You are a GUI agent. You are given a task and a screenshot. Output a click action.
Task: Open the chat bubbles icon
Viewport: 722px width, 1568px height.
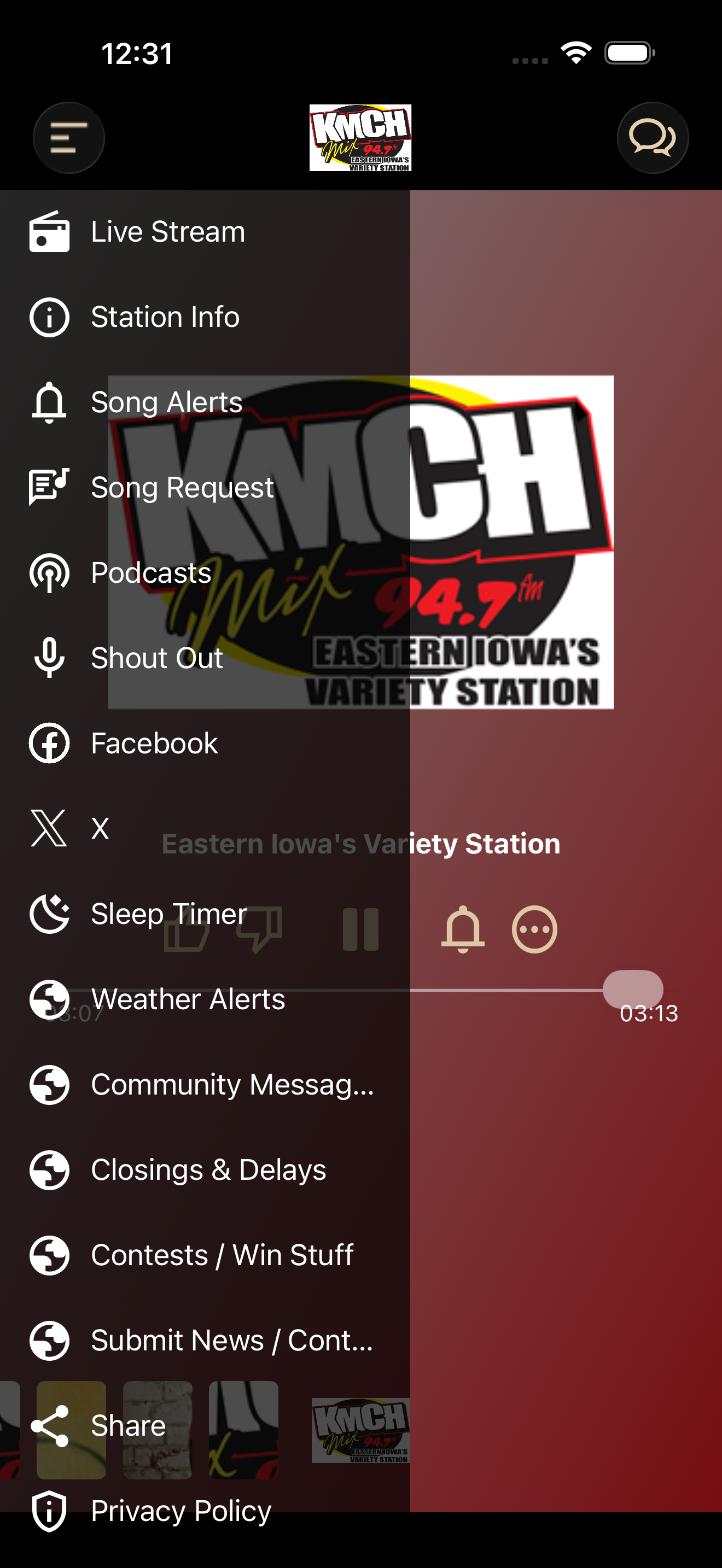pos(653,138)
